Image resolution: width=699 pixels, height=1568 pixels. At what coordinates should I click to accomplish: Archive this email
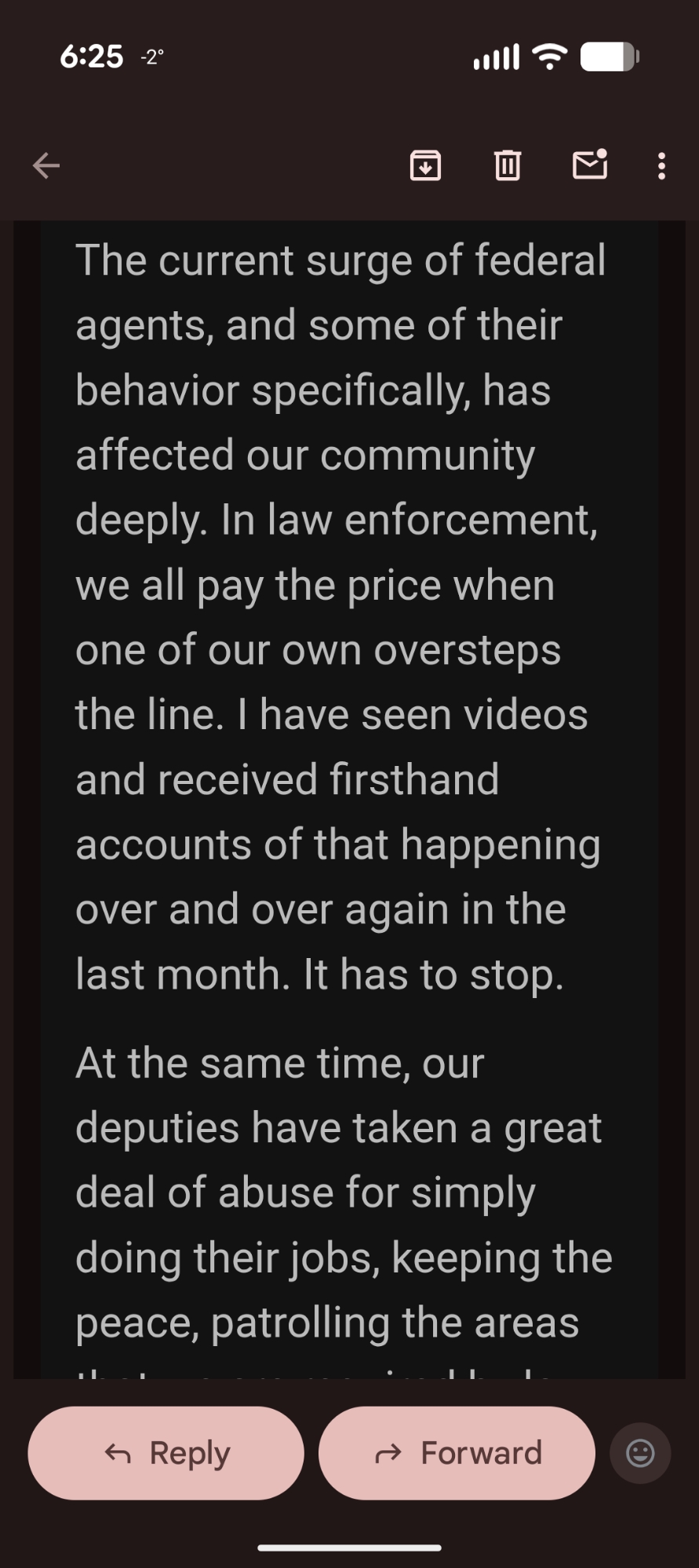coord(425,165)
